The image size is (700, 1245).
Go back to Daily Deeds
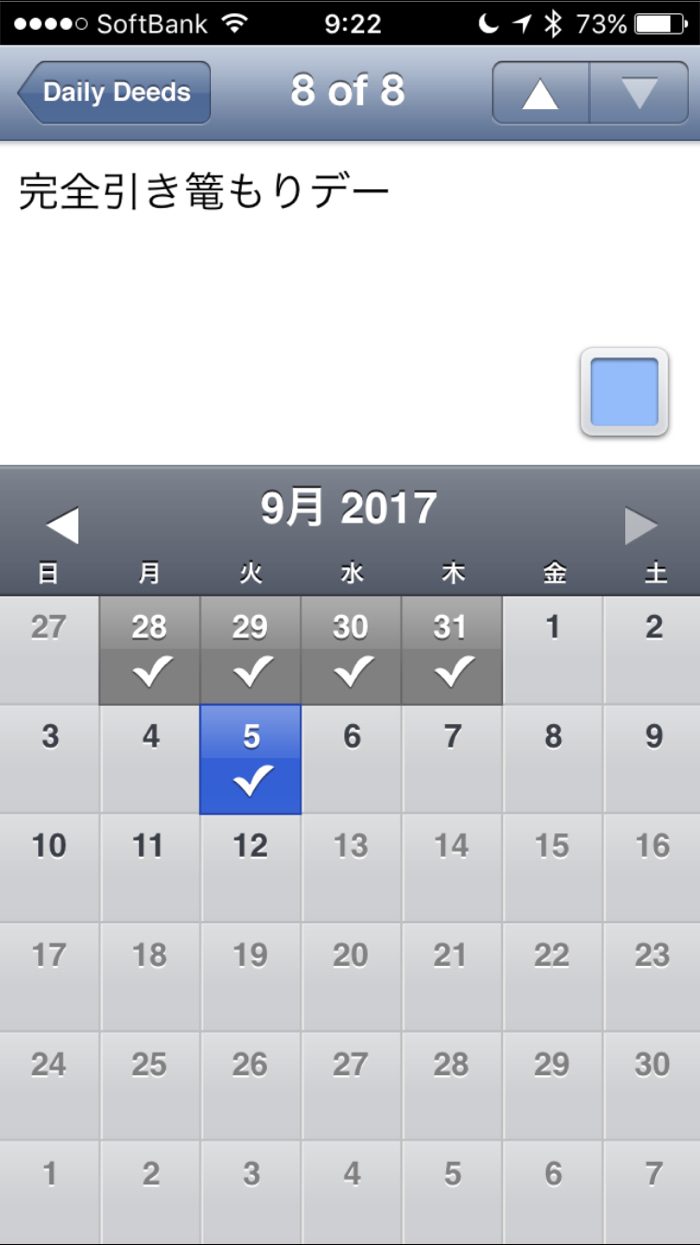coord(115,93)
